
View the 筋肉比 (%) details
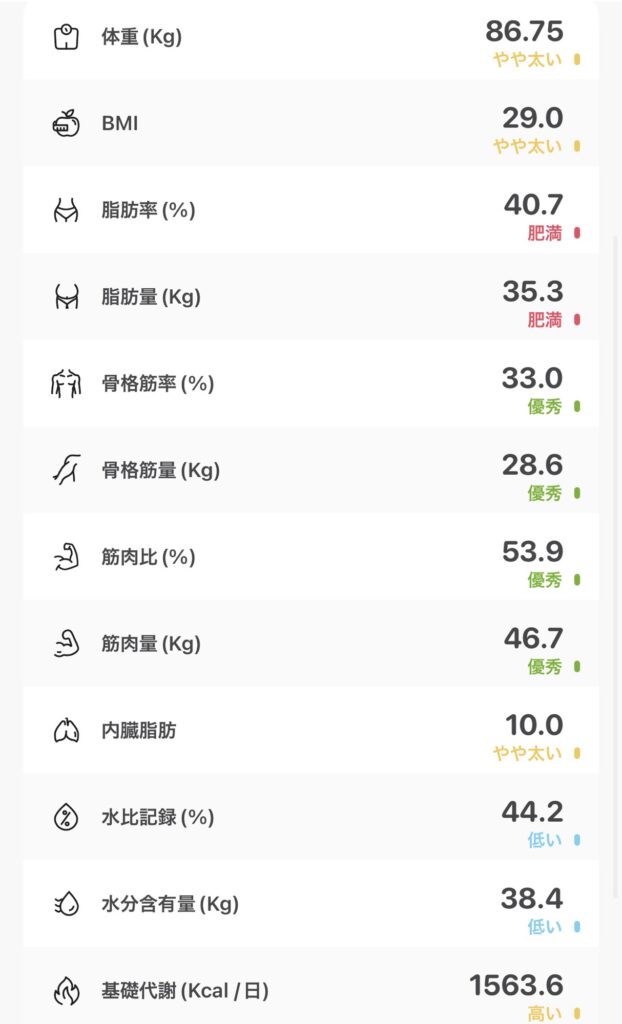[310, 557]
